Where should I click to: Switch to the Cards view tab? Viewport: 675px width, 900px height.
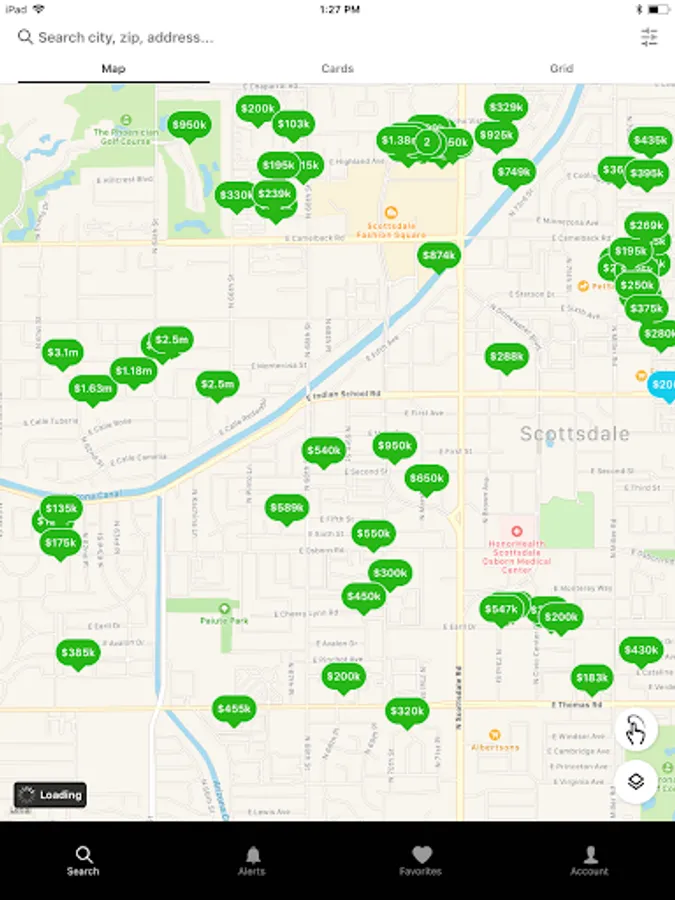337,69
